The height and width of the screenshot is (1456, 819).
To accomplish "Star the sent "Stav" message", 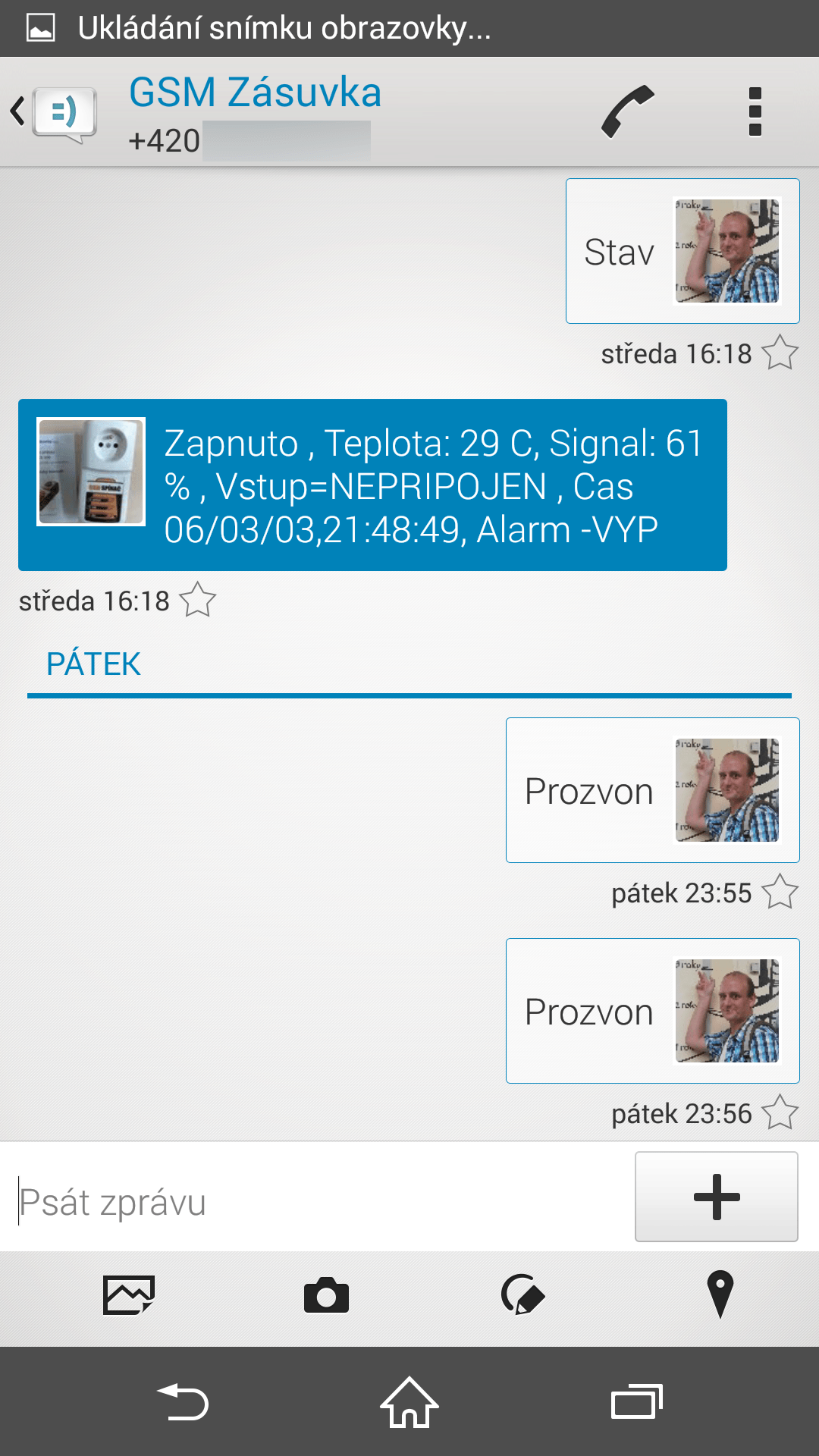I will click(x=780, y=353).
